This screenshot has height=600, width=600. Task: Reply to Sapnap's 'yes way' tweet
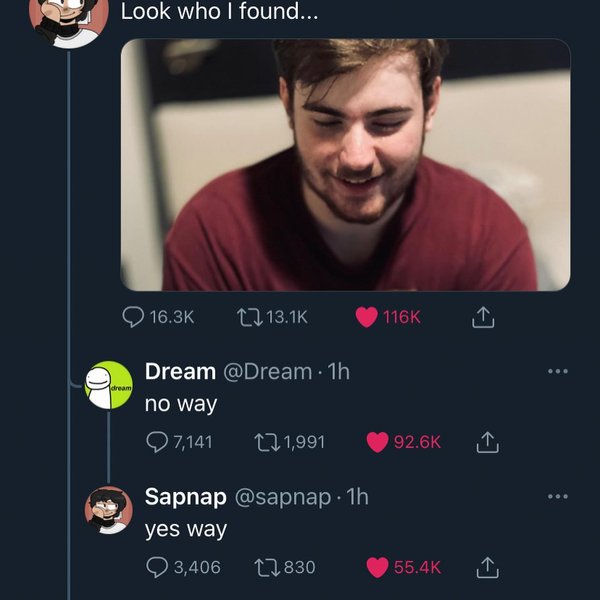[x=158, y=567]
